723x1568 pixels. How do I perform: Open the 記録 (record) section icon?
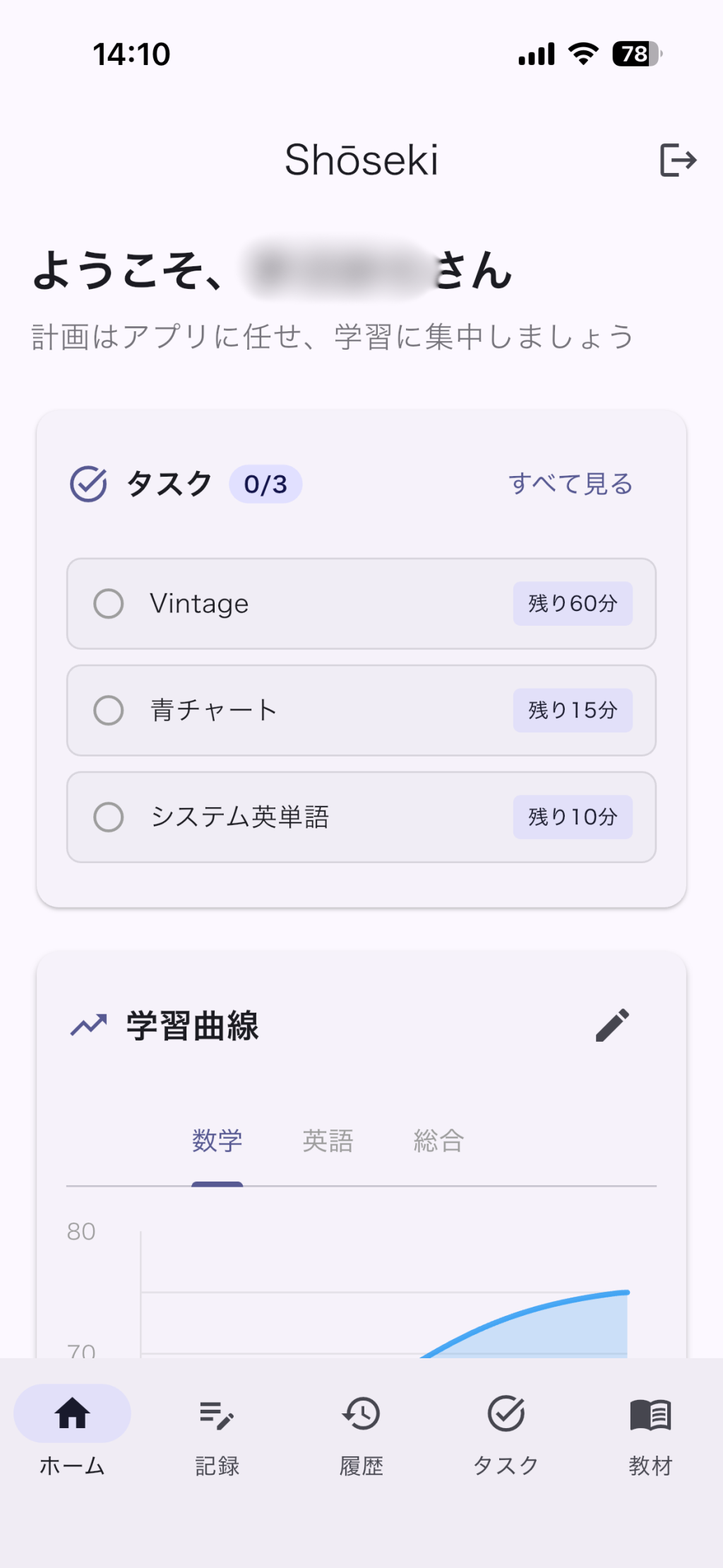(217, 1415)
